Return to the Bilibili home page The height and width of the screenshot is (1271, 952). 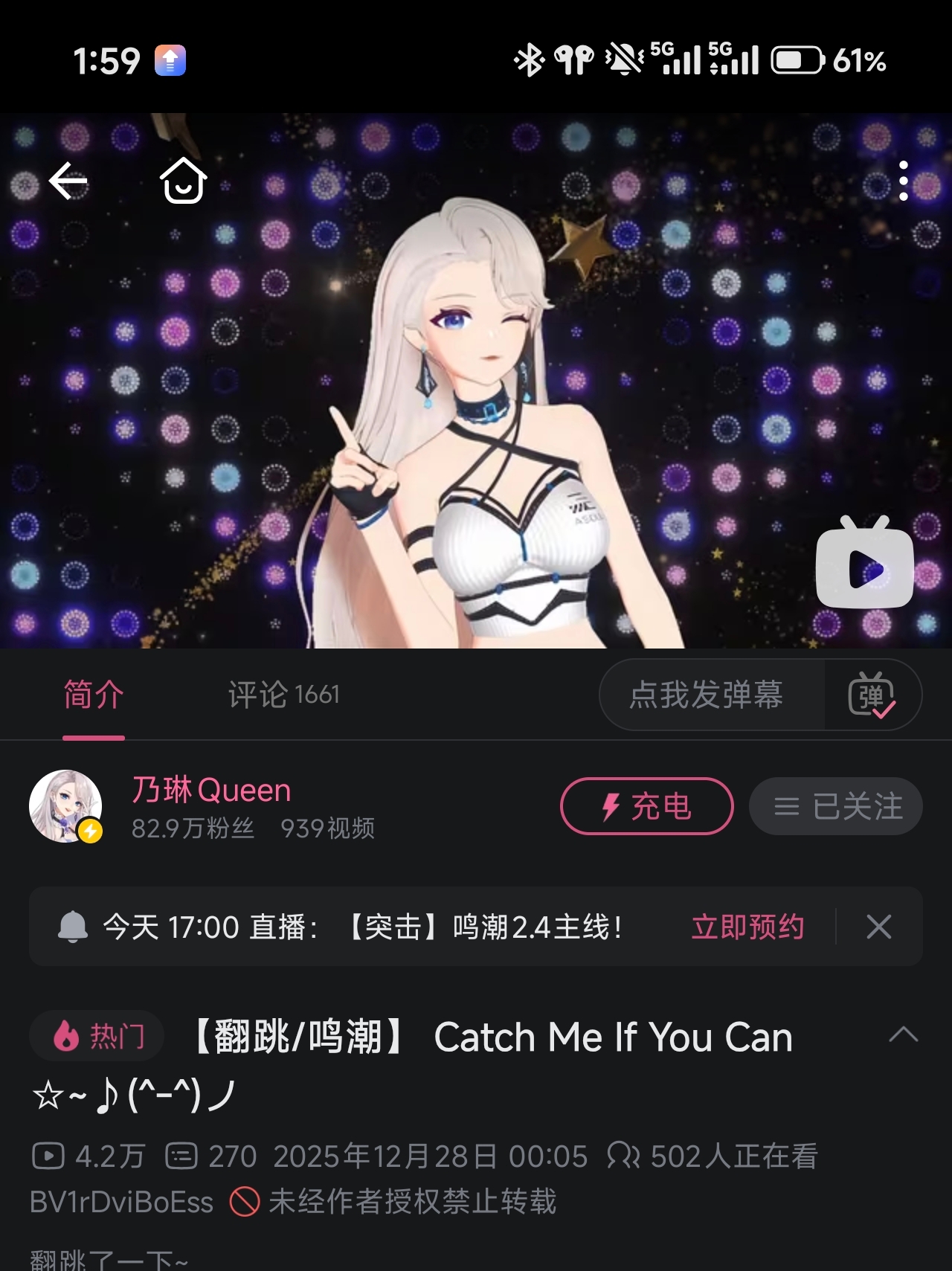183,181
